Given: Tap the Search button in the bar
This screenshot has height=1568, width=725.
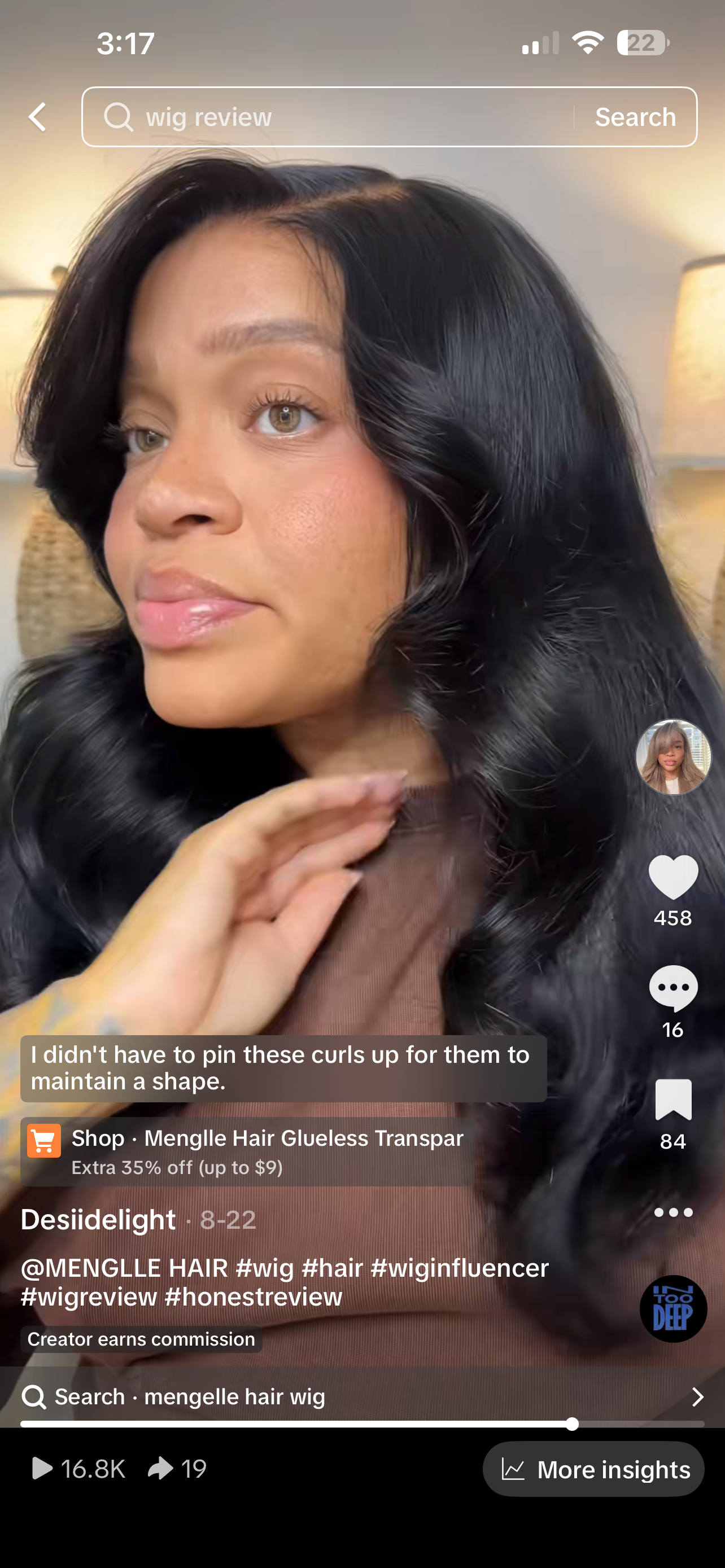Looking at the screenshot, I should (635, 117).
